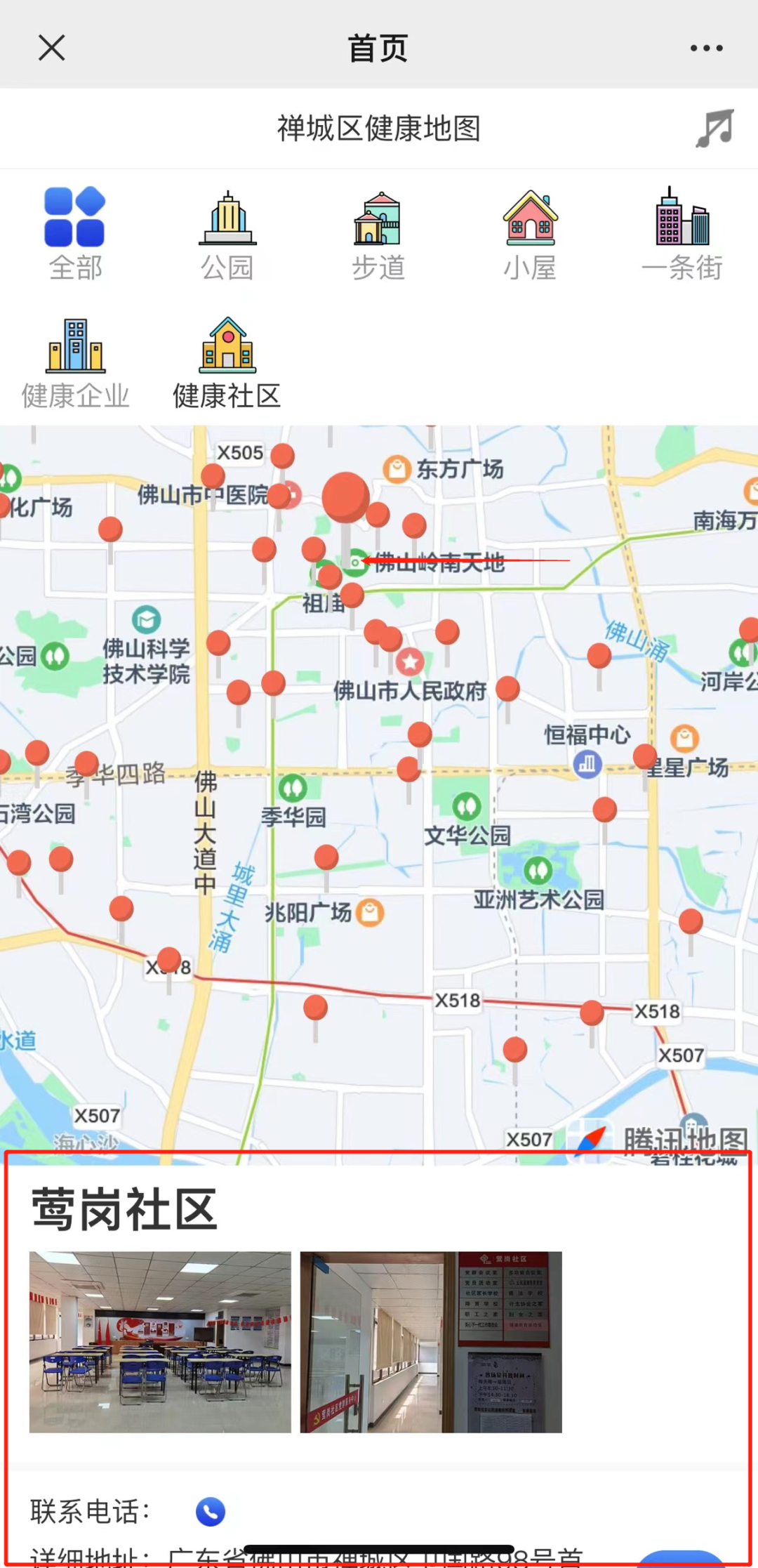
Task: Filter map by 公园
Action: (x=227, y=235)
